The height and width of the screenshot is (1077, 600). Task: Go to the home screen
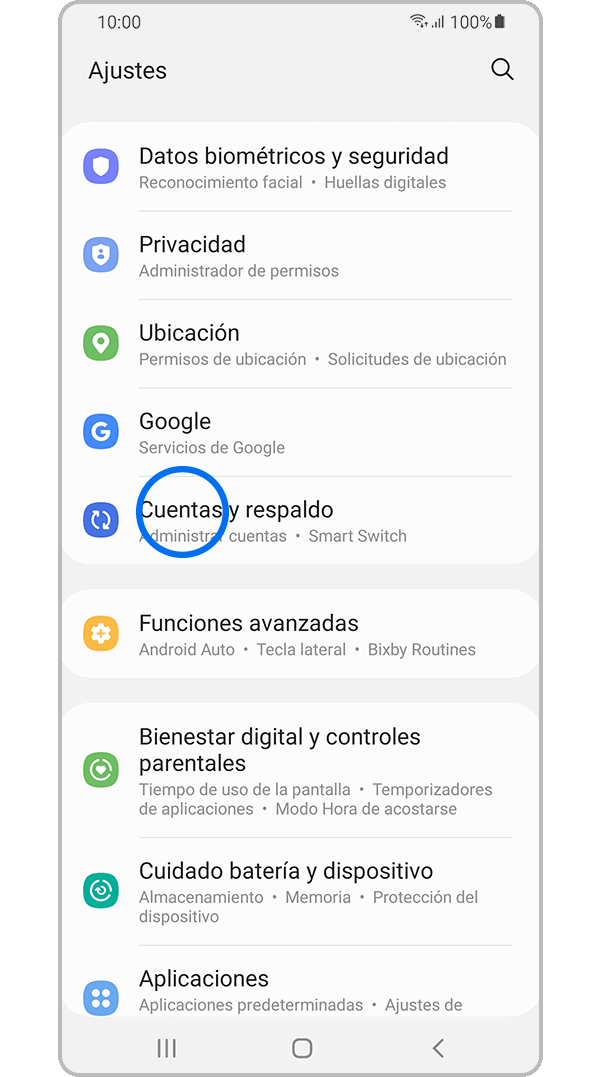click(x=301, y=1048)
